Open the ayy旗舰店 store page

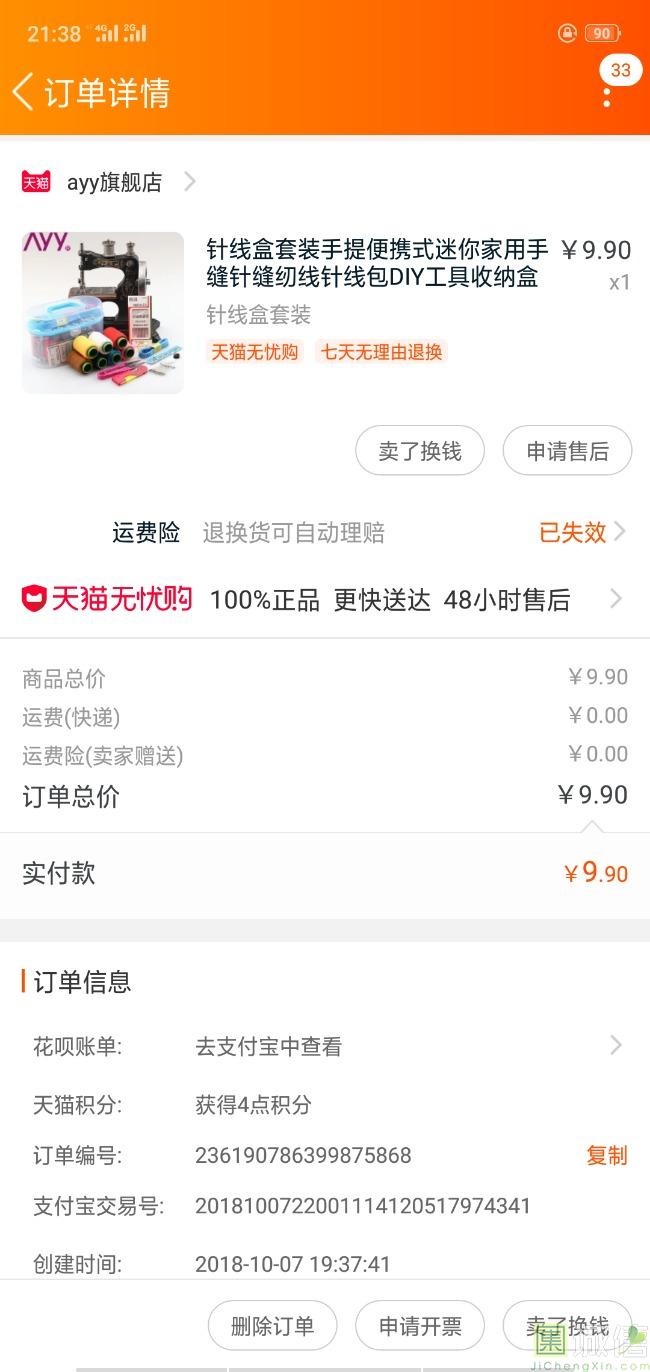114,182
